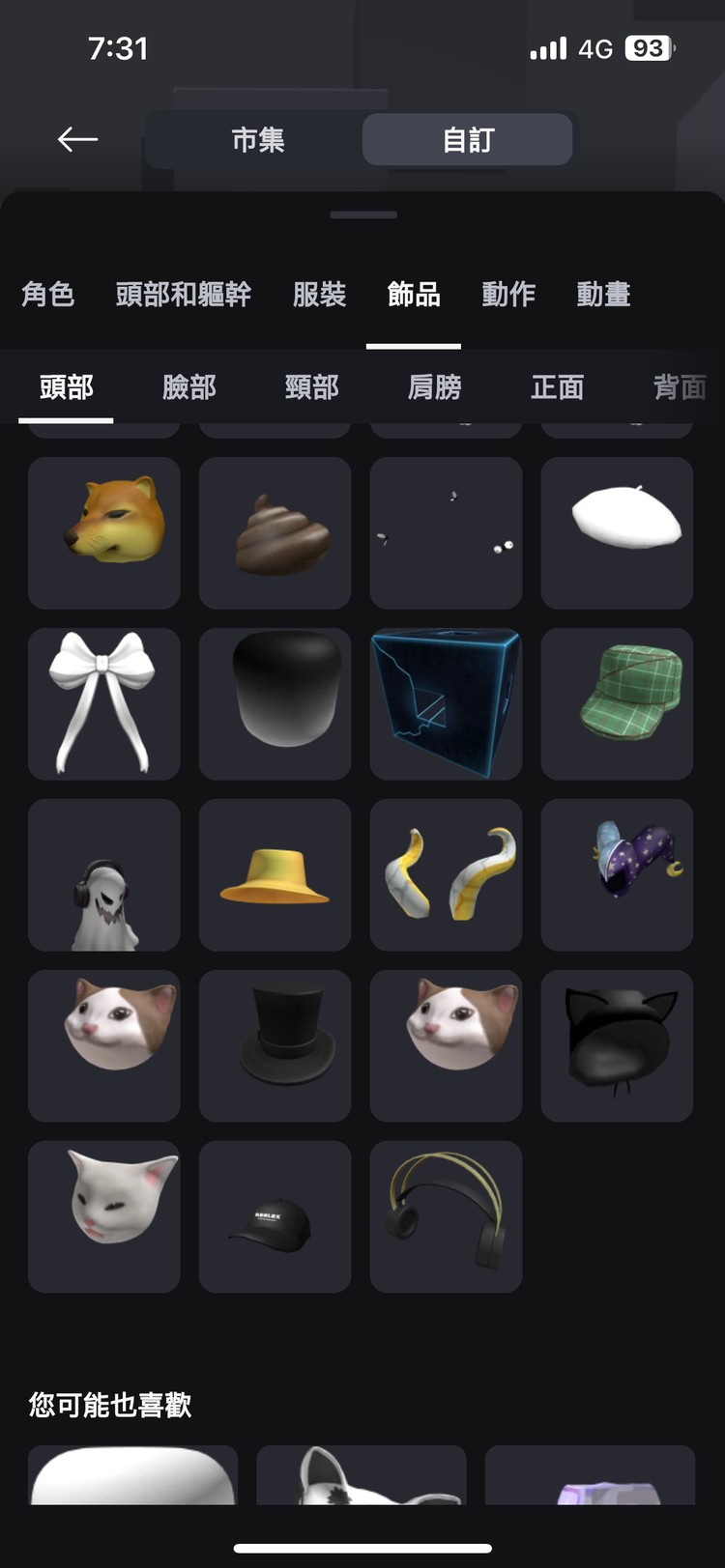725x1568 pixels.
Task: Show 肩膀 shoulder accessories
Action: click(435, 387)
